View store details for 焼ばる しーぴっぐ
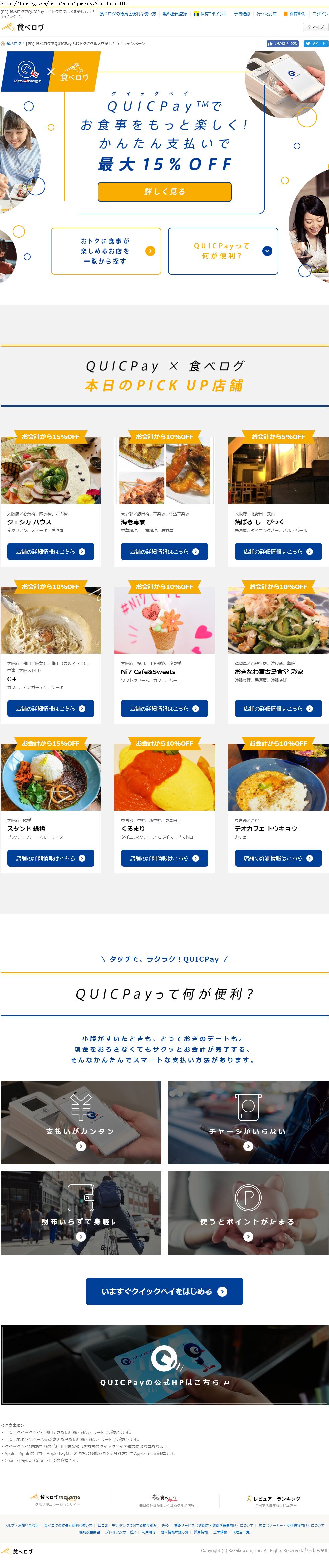 point(278,551)
